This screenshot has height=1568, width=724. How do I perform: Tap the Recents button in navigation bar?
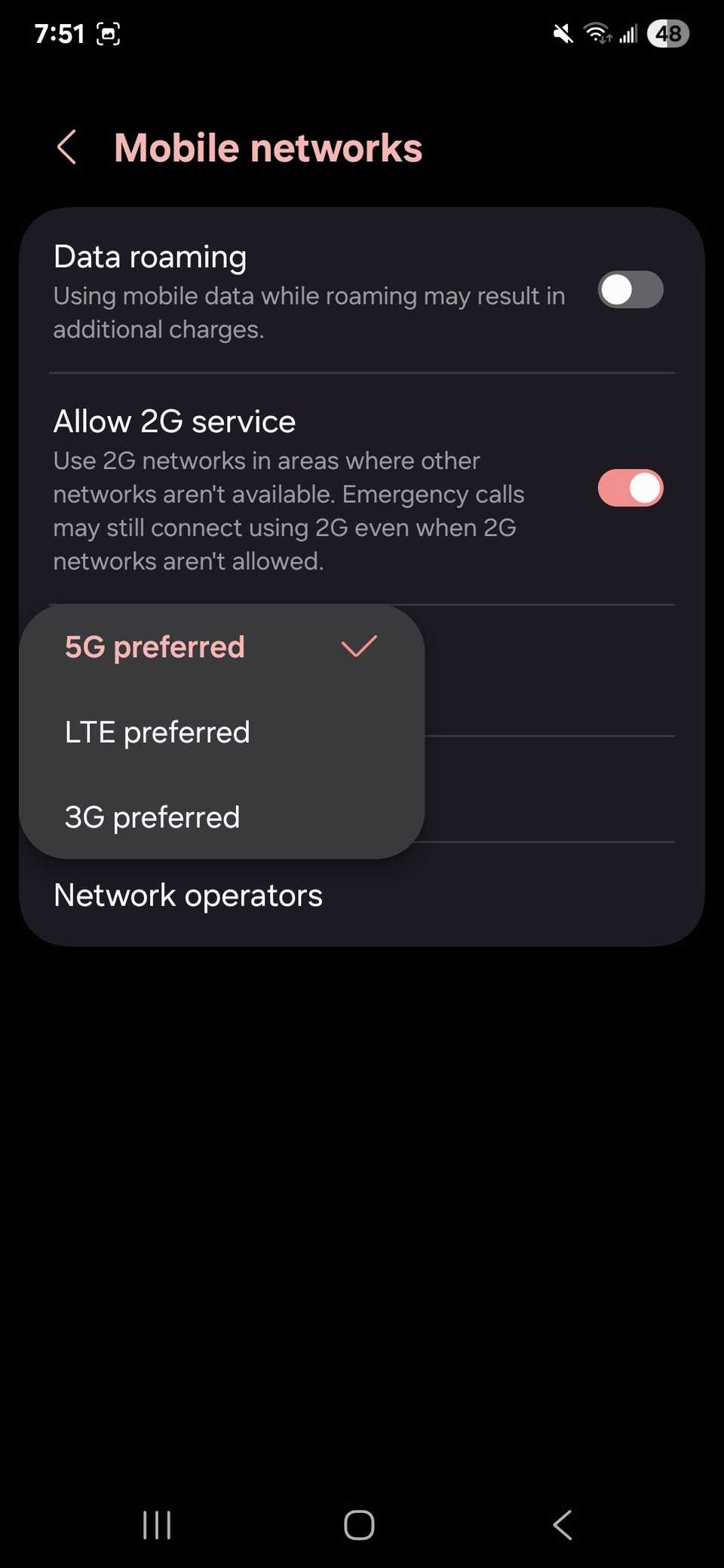156,1525
